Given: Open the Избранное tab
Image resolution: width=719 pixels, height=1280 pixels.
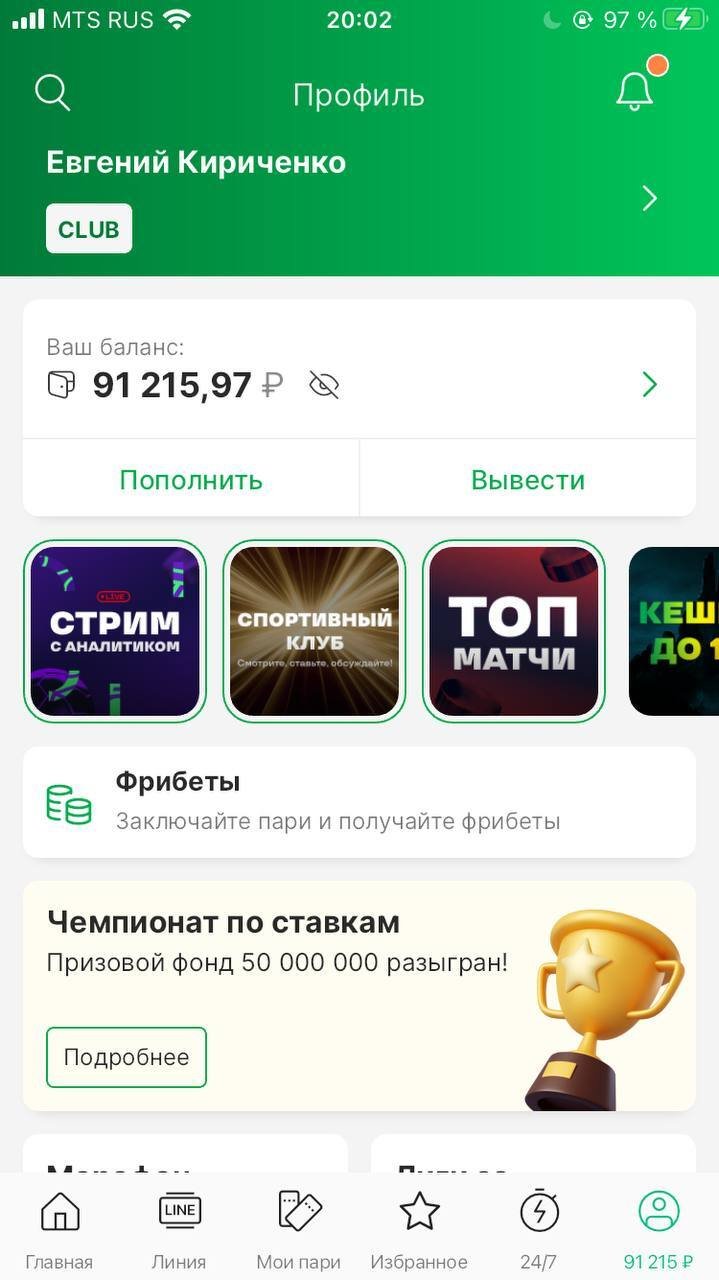Looking at the screenshot, I should [x=419, y=1229].
